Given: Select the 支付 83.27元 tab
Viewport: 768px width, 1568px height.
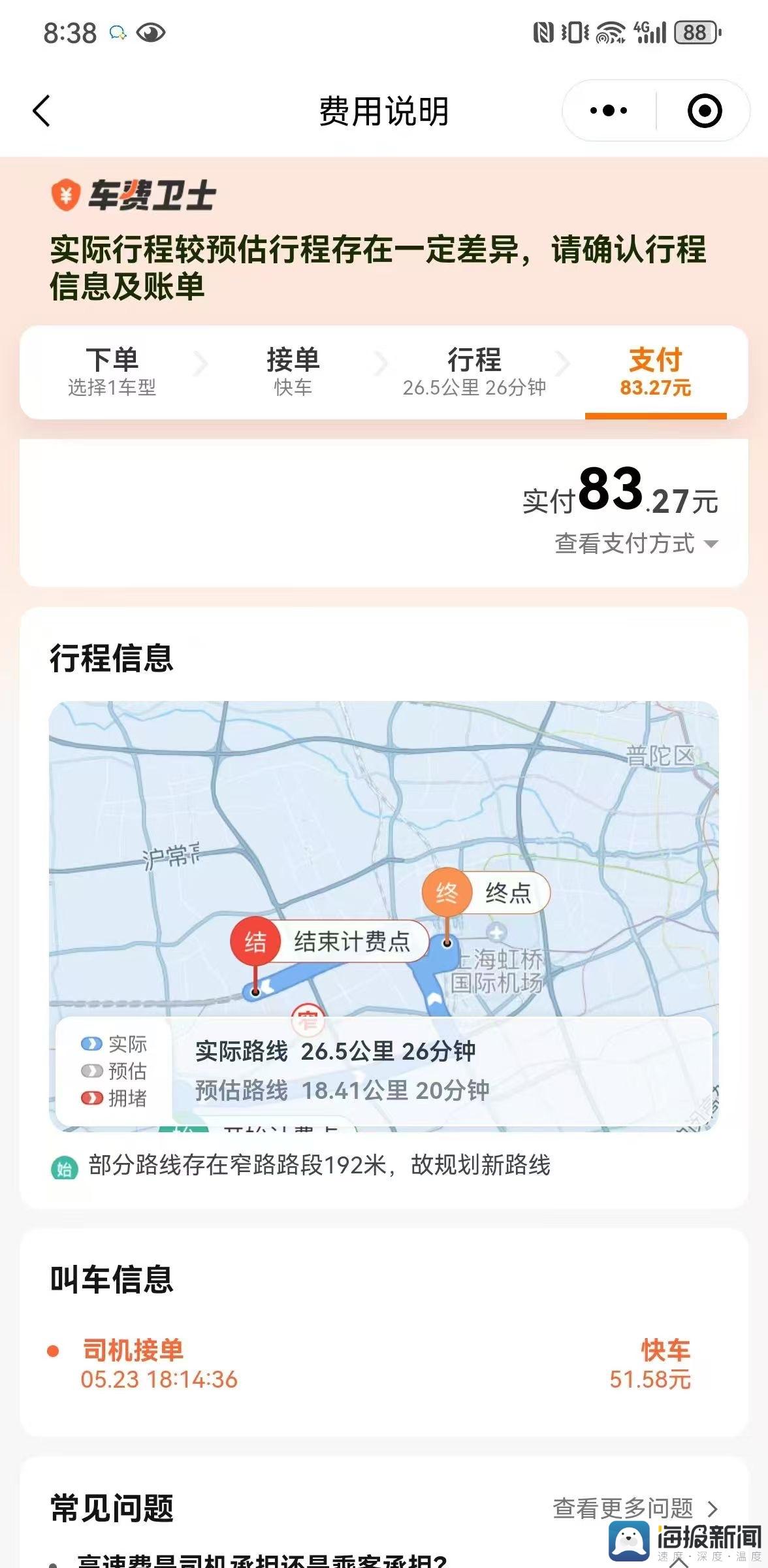Looking at the screenshot, I should coord(655,372).
